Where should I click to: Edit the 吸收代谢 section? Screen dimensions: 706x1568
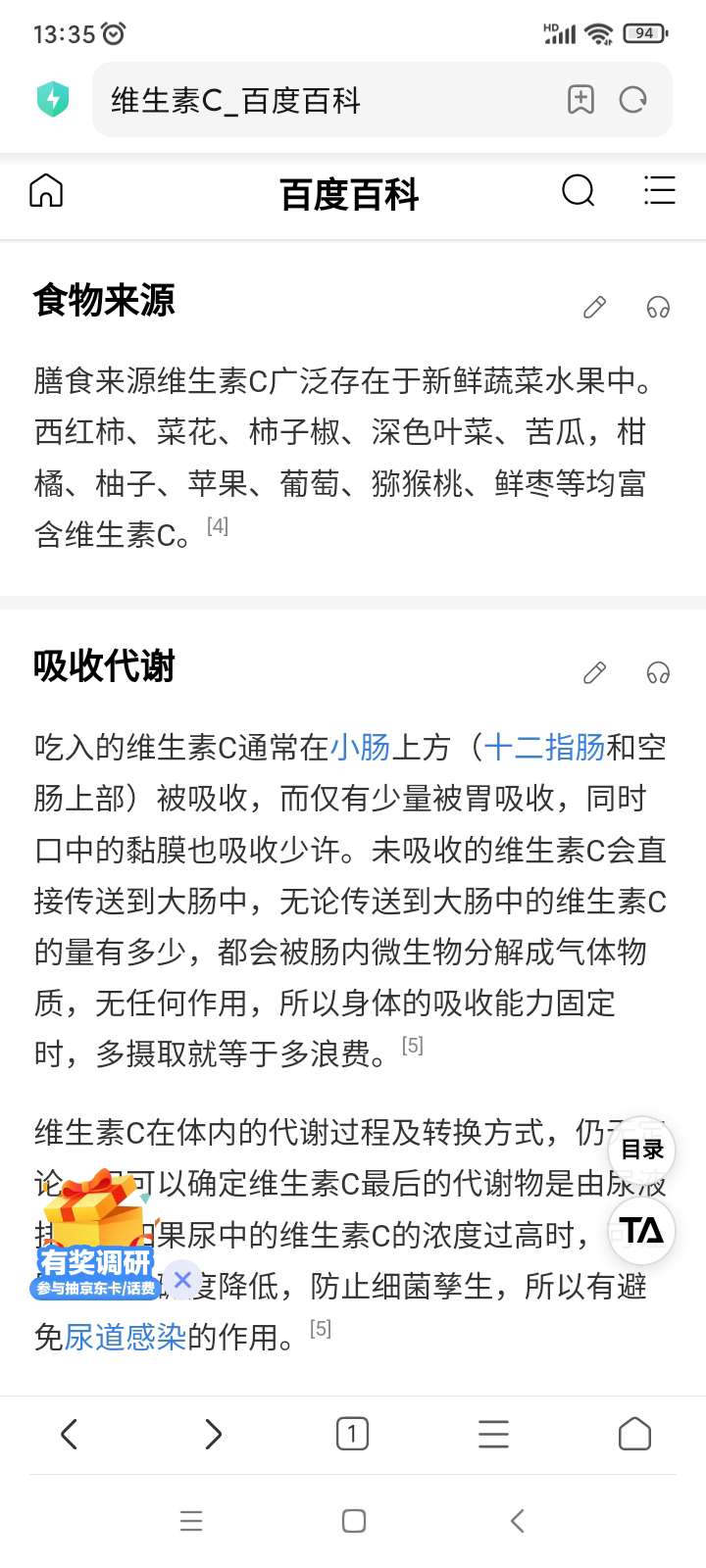[x=594, y=672]
